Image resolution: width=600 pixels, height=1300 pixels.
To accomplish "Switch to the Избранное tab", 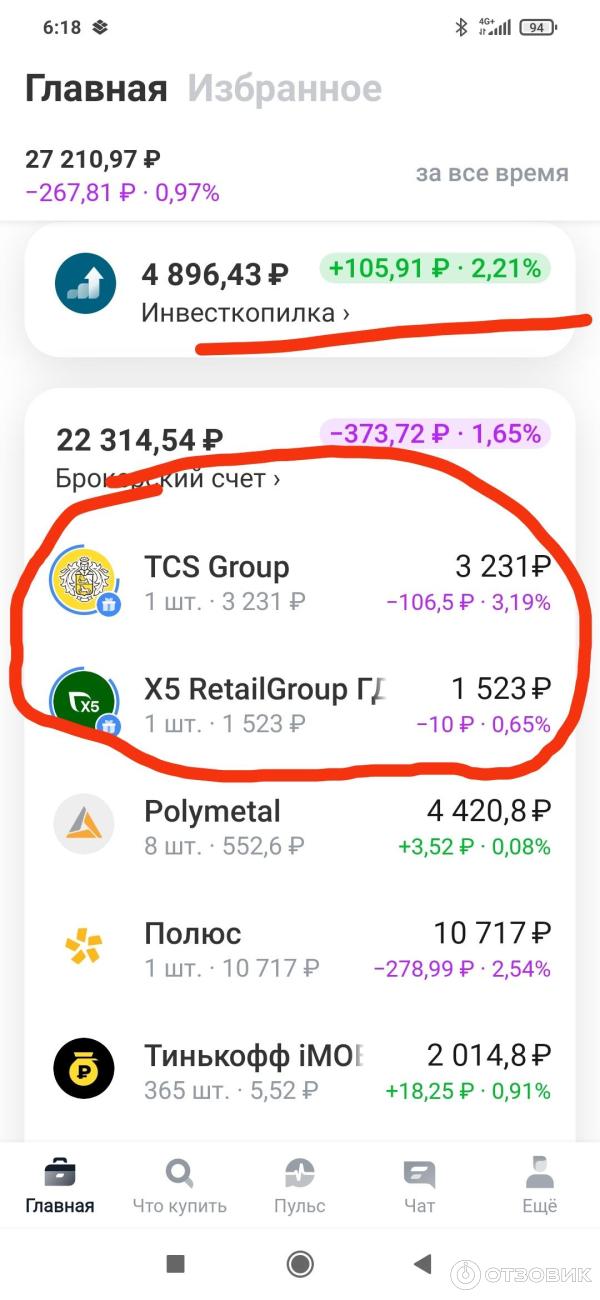I will (x=284, y=89).
